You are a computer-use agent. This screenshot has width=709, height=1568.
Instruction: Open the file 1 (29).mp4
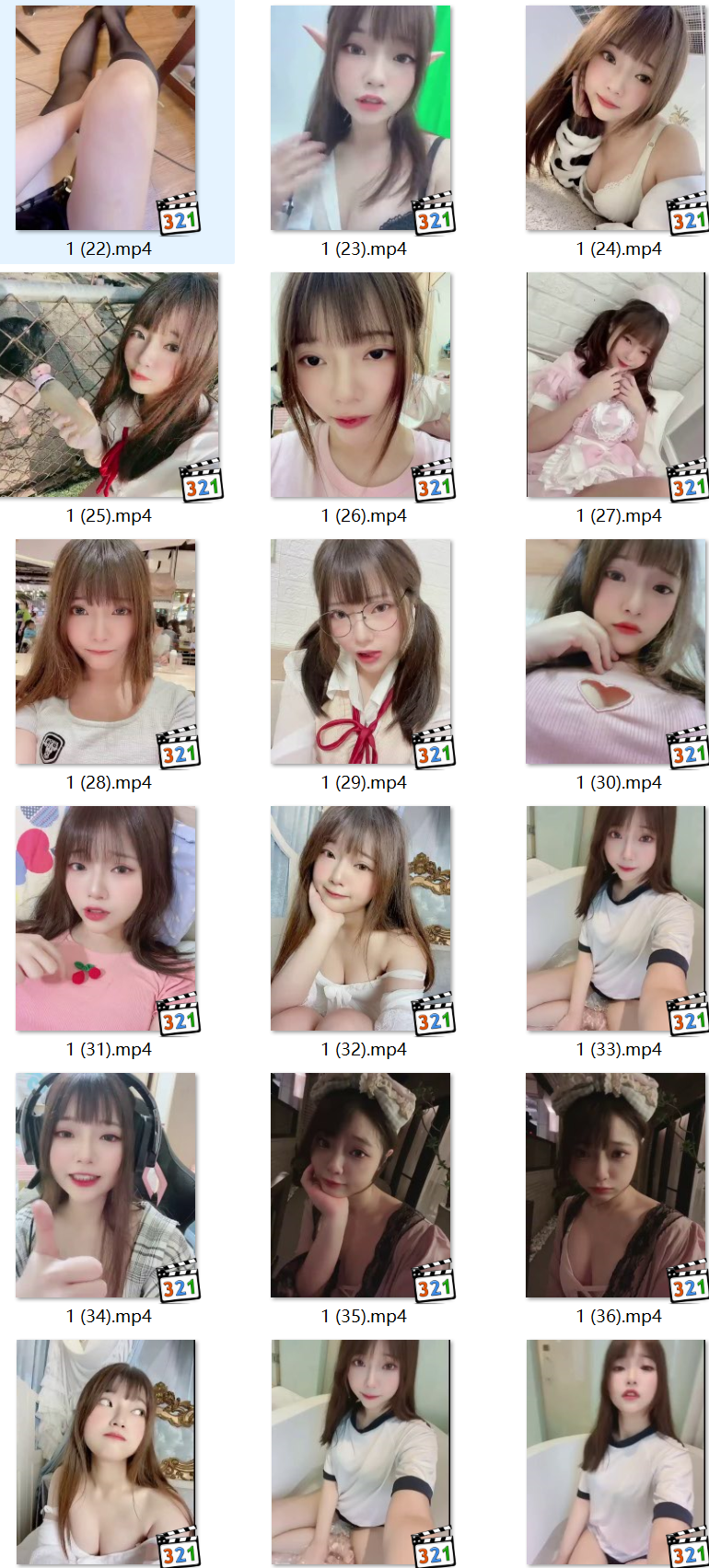point(361,651)
